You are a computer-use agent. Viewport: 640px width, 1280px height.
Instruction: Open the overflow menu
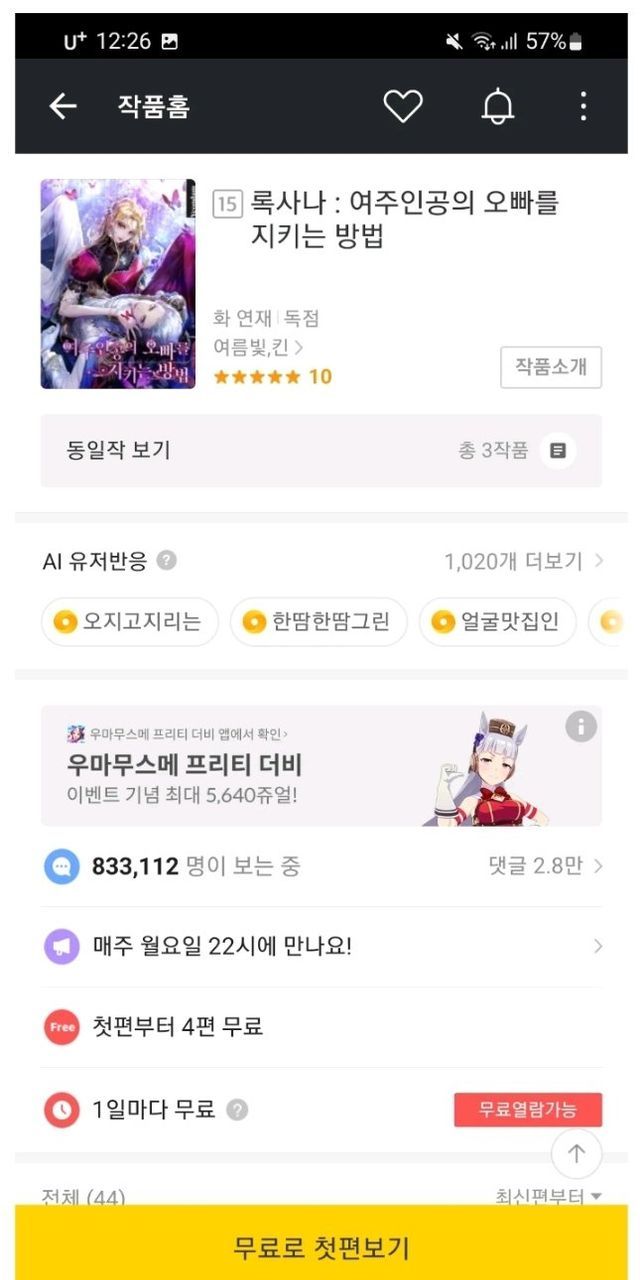pyautogui.click(x=583, y=106)
